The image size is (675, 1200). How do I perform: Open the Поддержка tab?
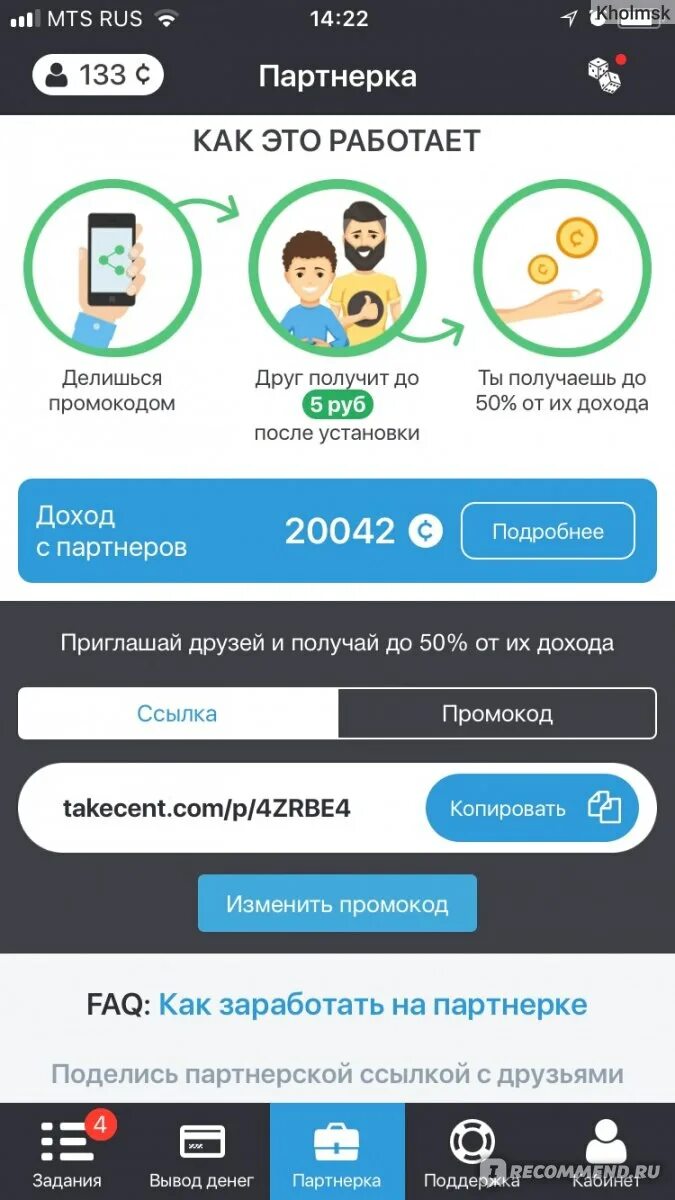(472, 1152)
